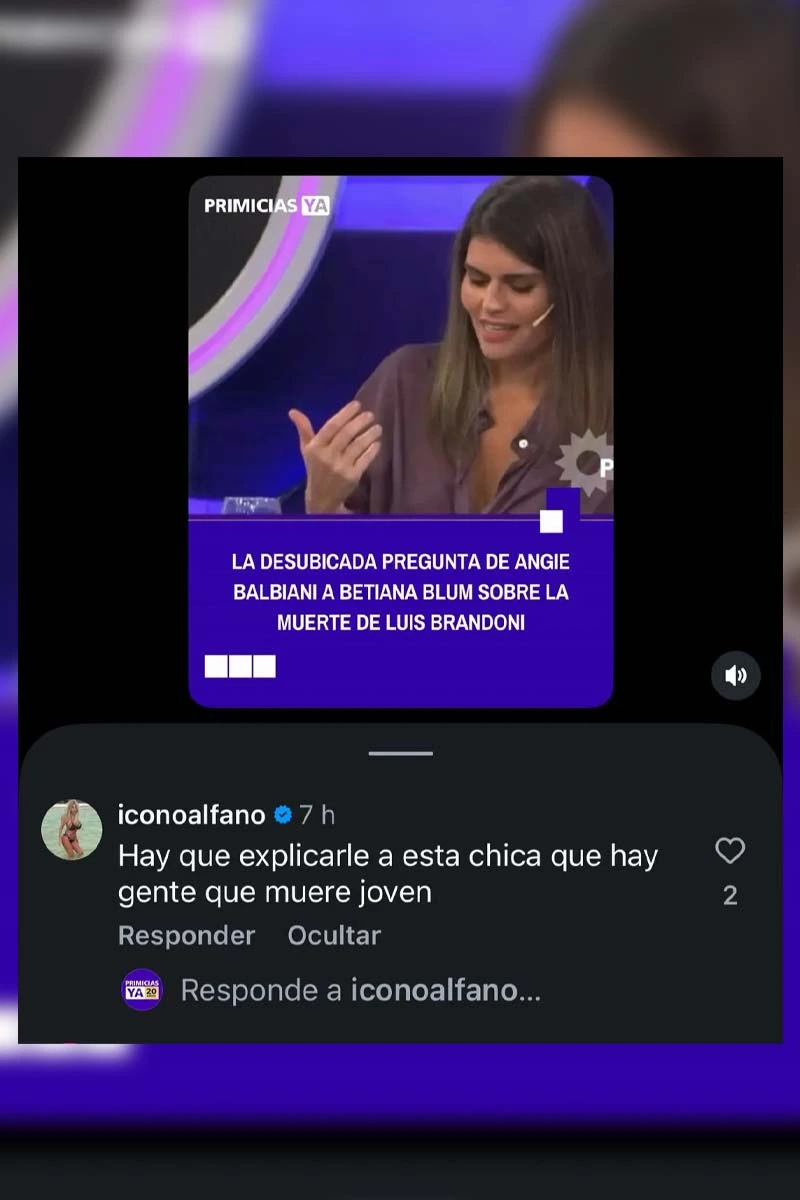Click the blue verified badge next to iconoalfano
The width and height of the screenshot is (800, 1200).
click(283, 815)
